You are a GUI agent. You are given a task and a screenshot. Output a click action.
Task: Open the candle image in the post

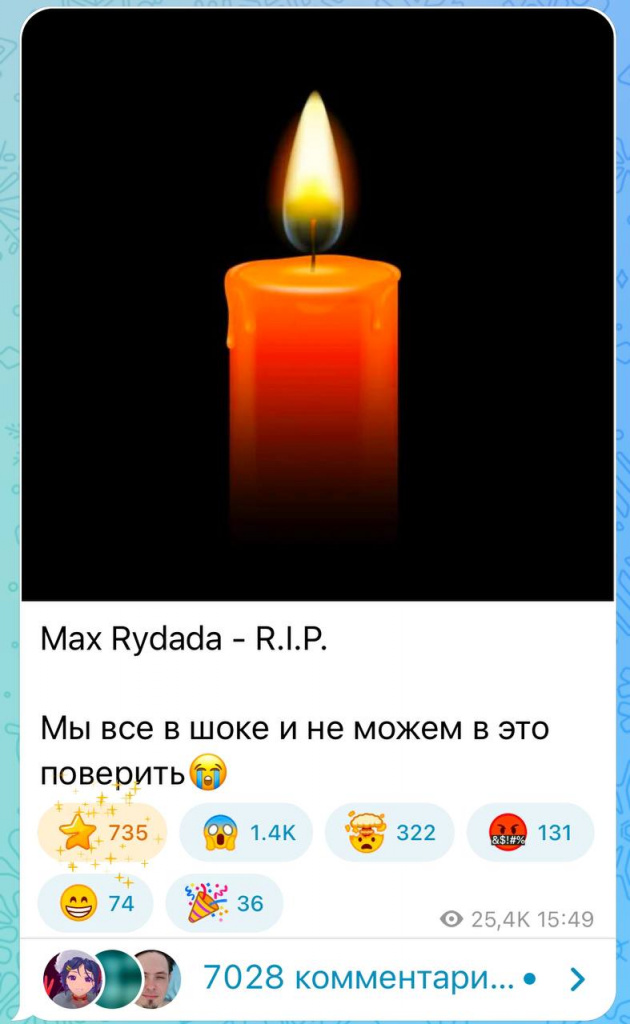coord(317,304)
